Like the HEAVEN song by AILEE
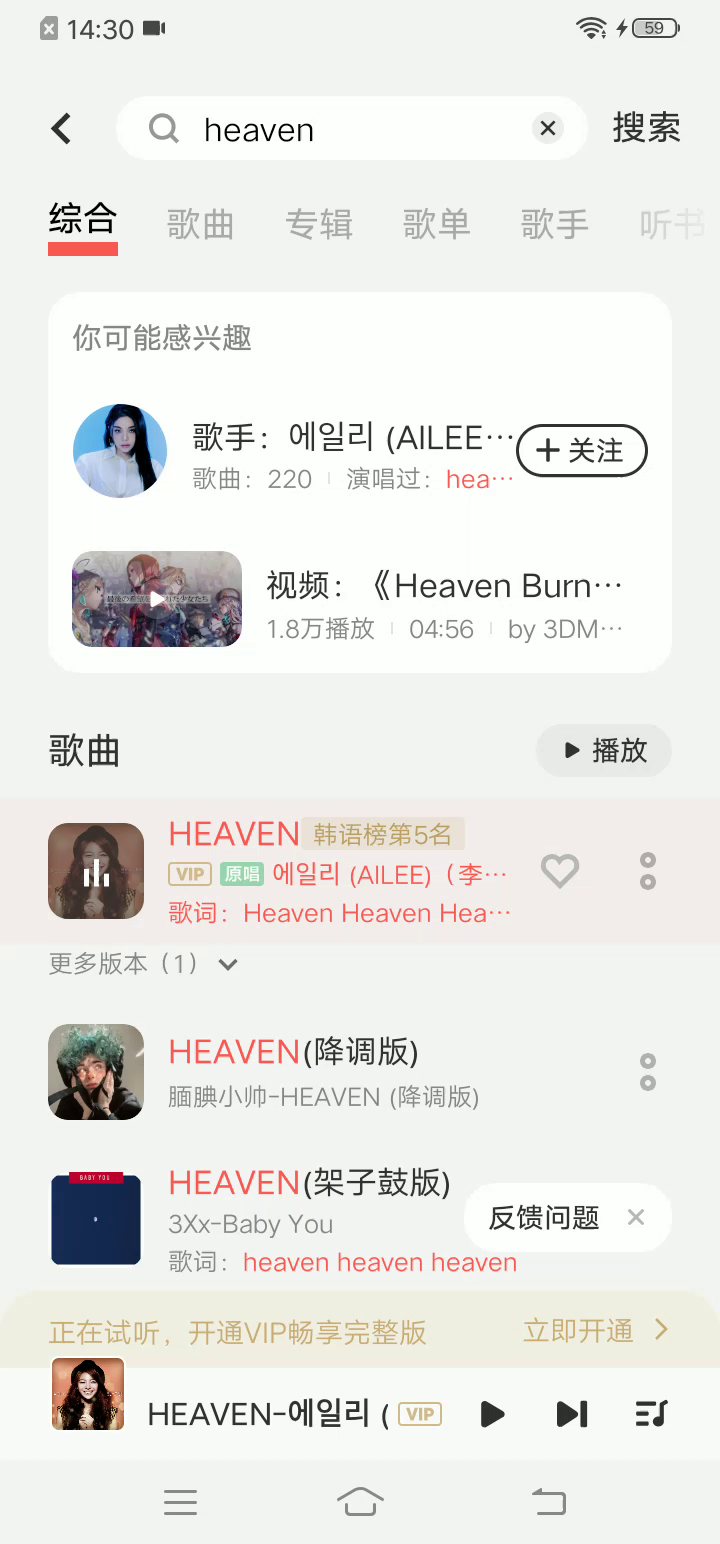 click(560, 871)
